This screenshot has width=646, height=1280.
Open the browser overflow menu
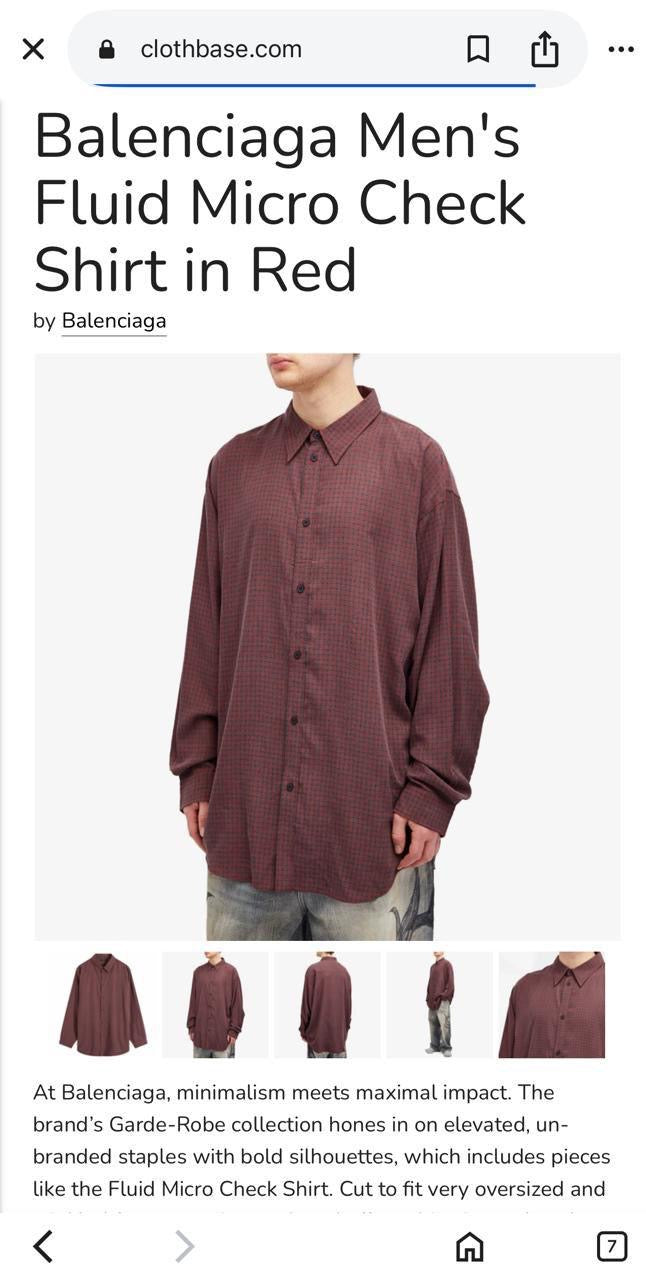(x=621, y=49)
